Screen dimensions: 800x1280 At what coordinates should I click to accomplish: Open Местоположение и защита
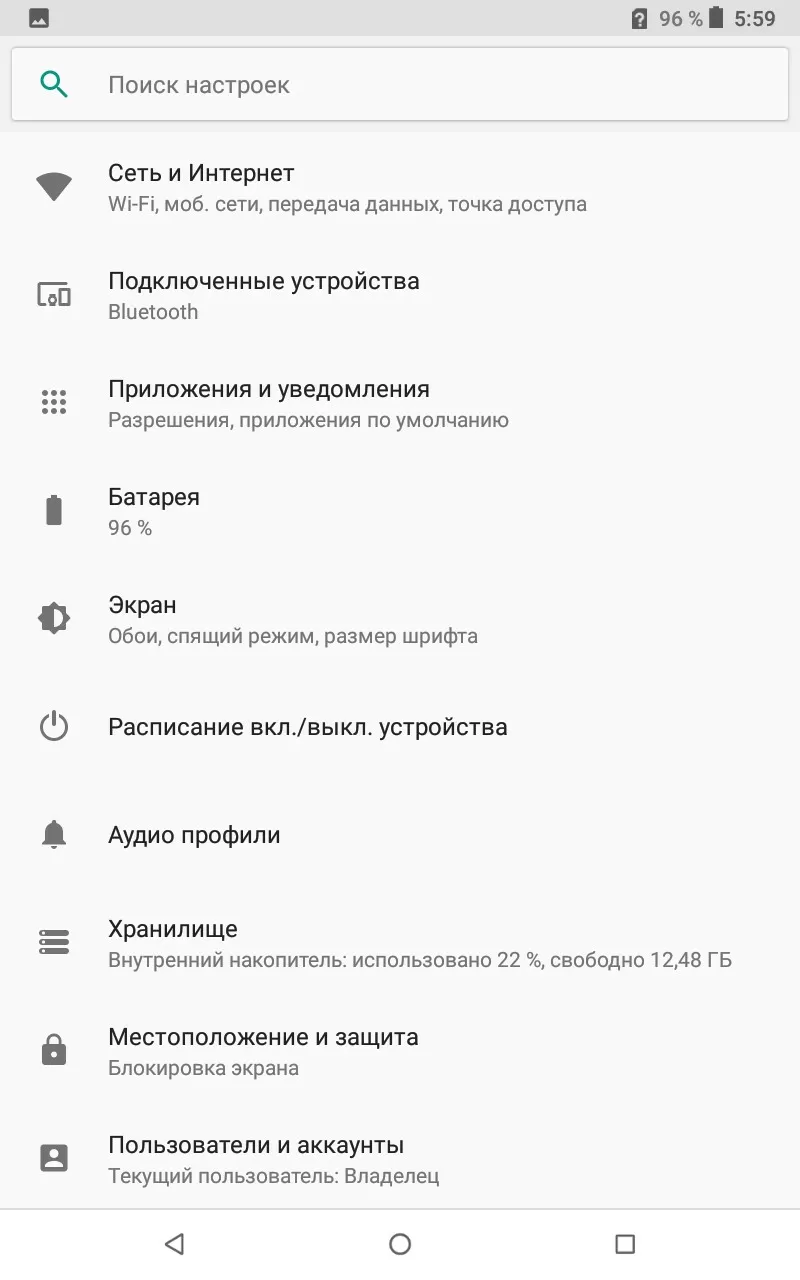pyautogui.click(x=400, y=1051)
